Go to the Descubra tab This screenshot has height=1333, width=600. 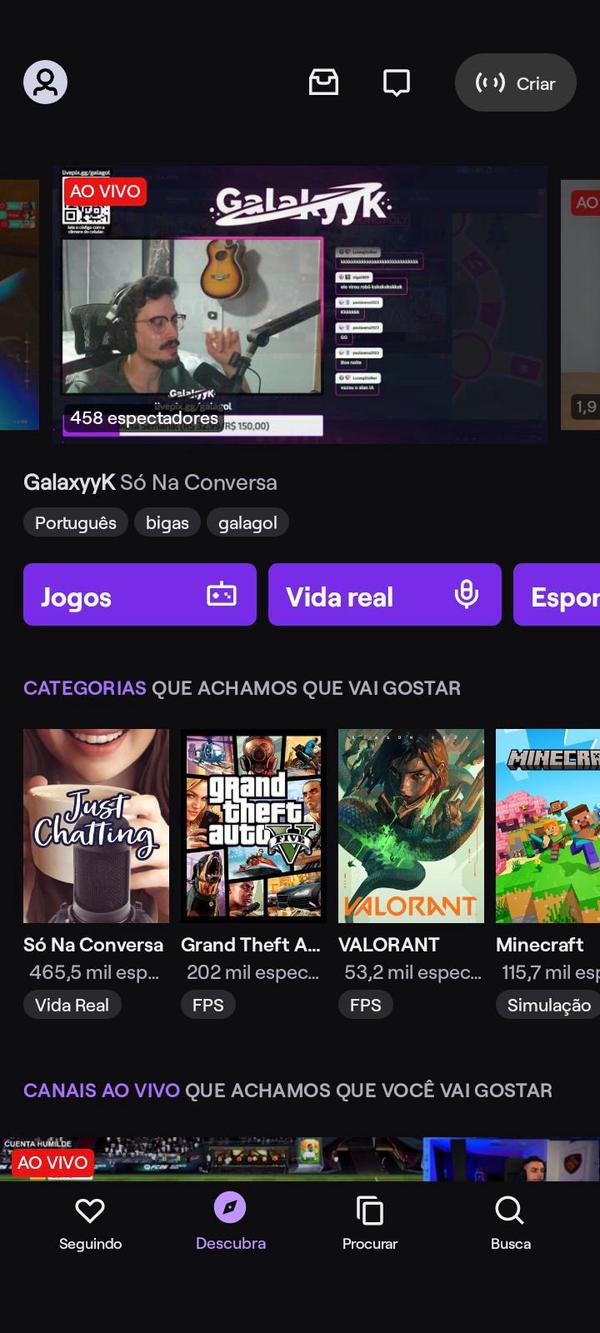(230, 1223)
